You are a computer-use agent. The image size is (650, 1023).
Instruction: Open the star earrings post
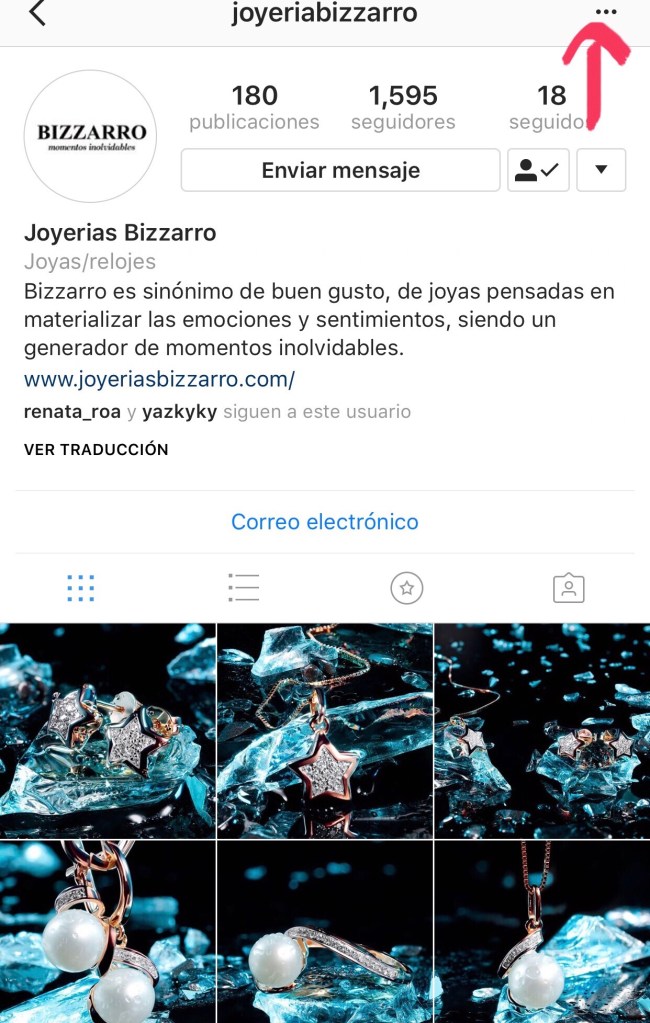[x=107, y=730]
